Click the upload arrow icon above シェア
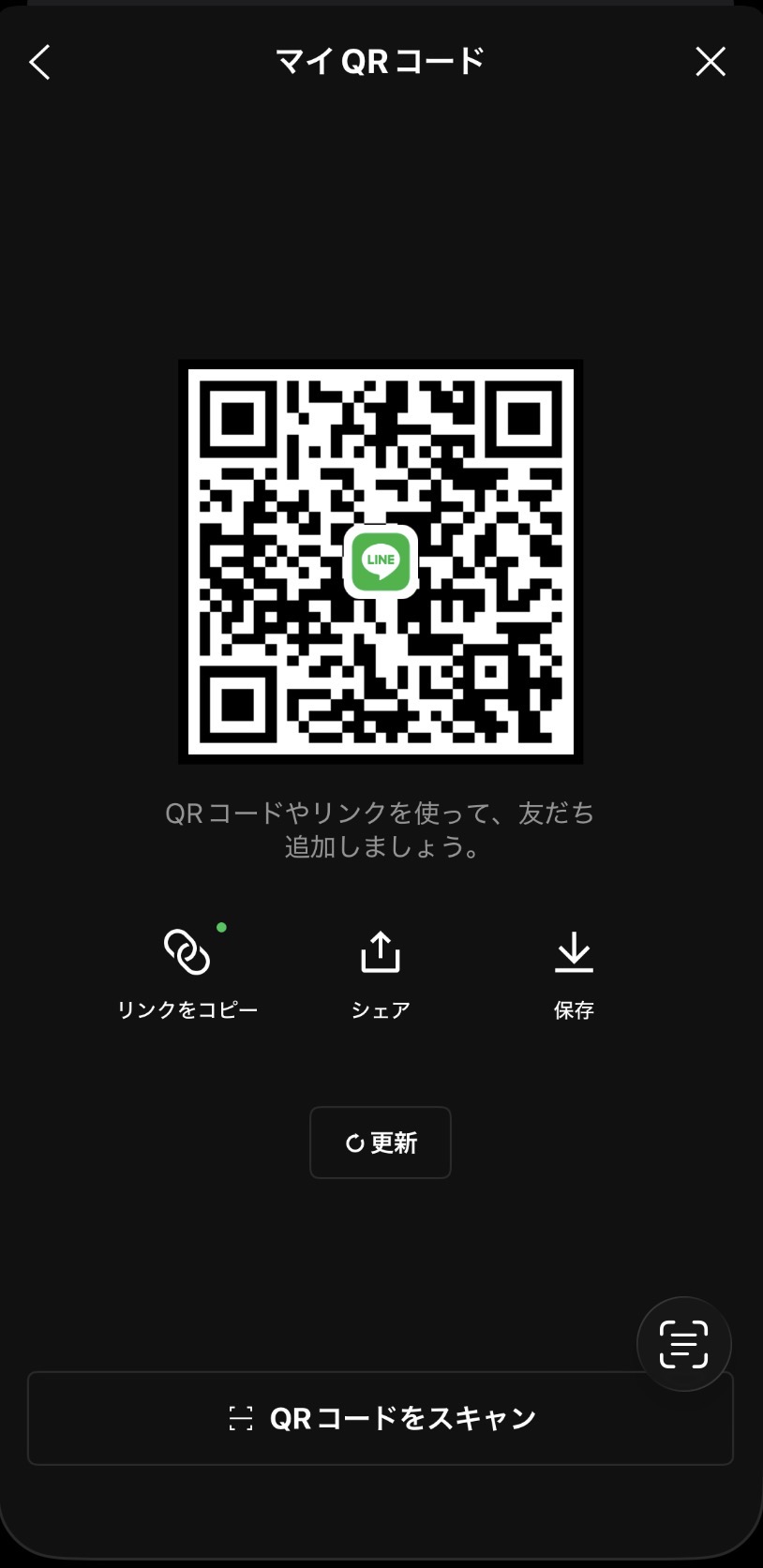763x1568 pixels. click(x=381, y=950)
